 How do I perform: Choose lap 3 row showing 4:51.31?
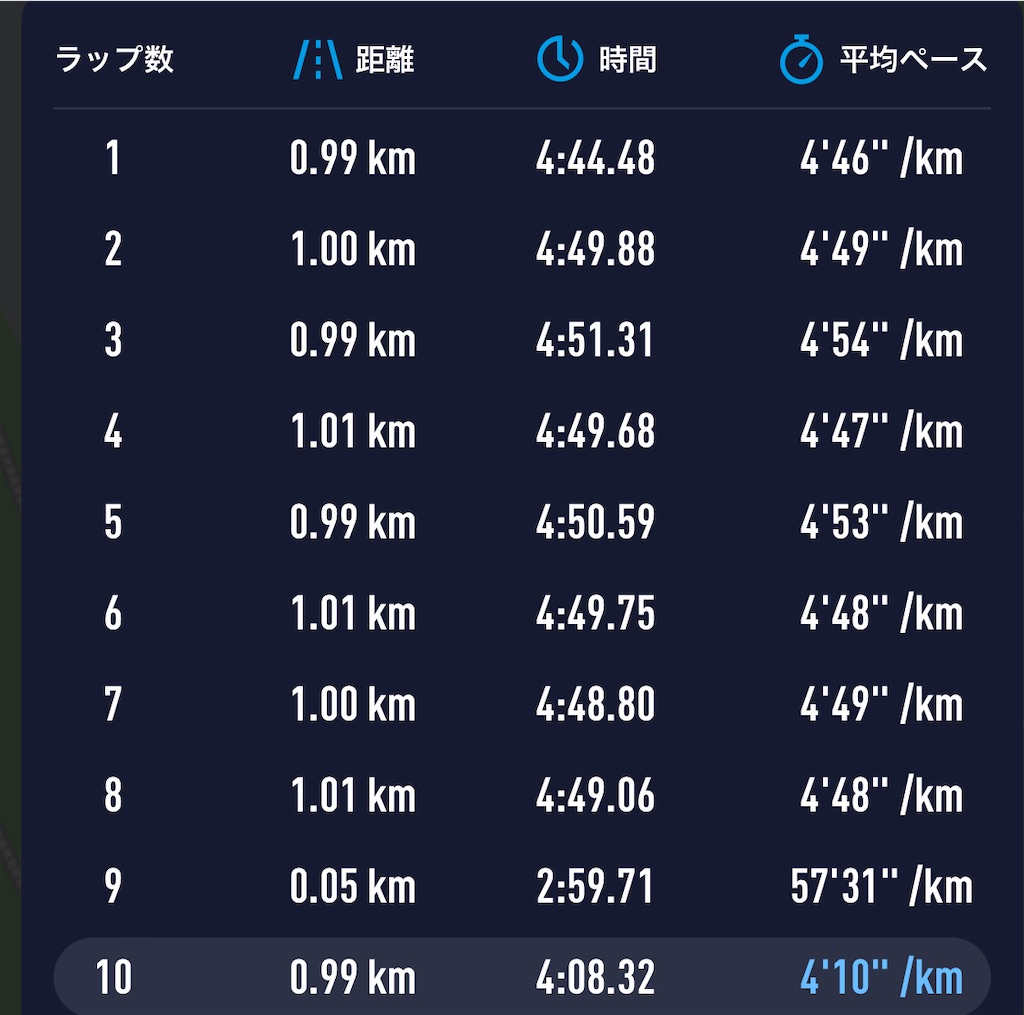pos(520,341)
